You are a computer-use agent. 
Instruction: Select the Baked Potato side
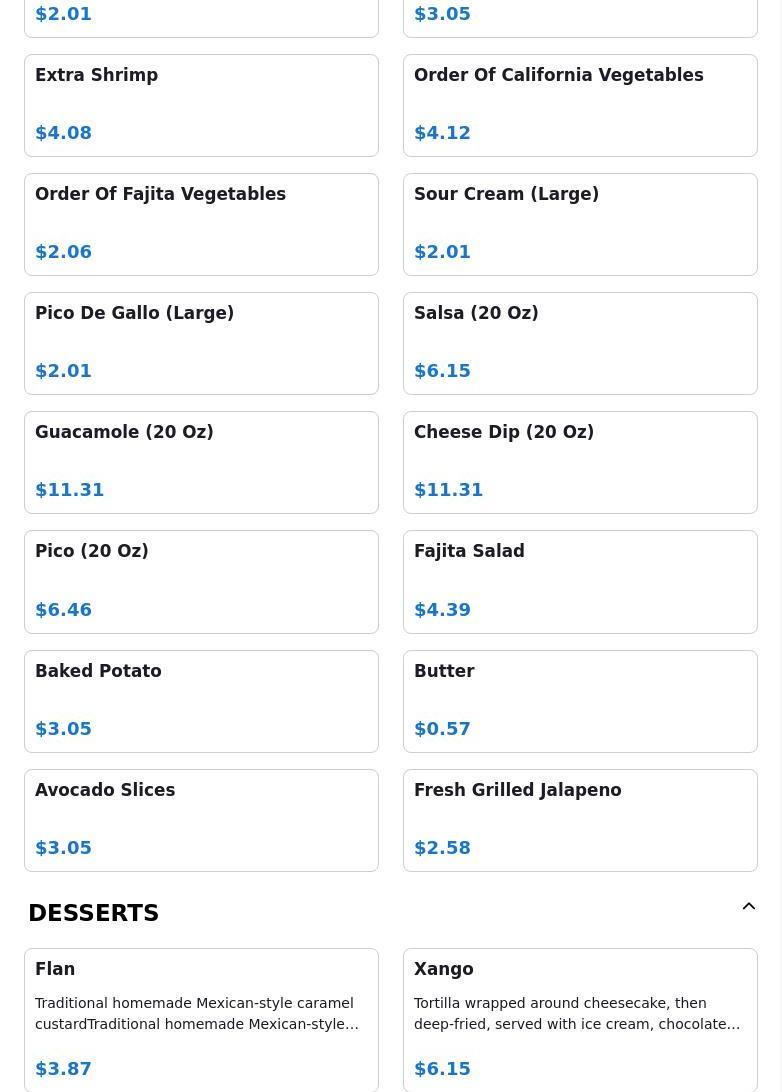[x=201, y=701]
